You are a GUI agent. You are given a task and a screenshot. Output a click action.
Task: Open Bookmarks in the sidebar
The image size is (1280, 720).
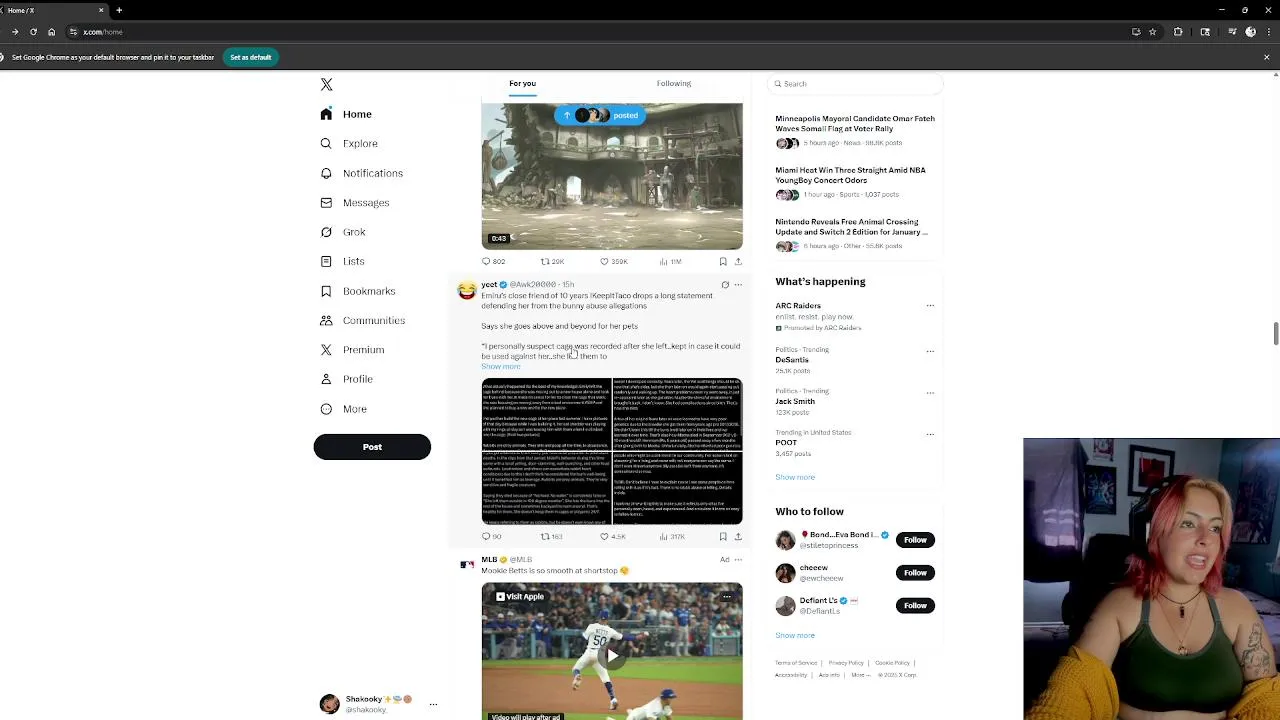click(x=368, y=291)
